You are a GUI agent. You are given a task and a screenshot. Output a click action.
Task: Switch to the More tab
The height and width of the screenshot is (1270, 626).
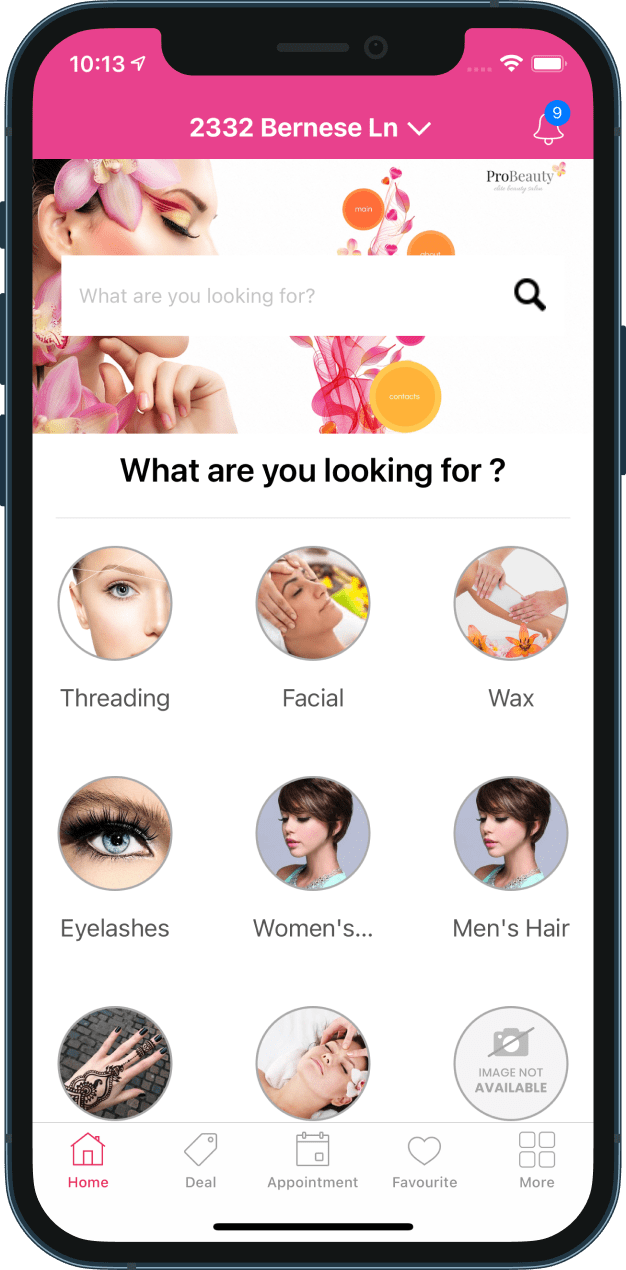tap(537, 1160)
